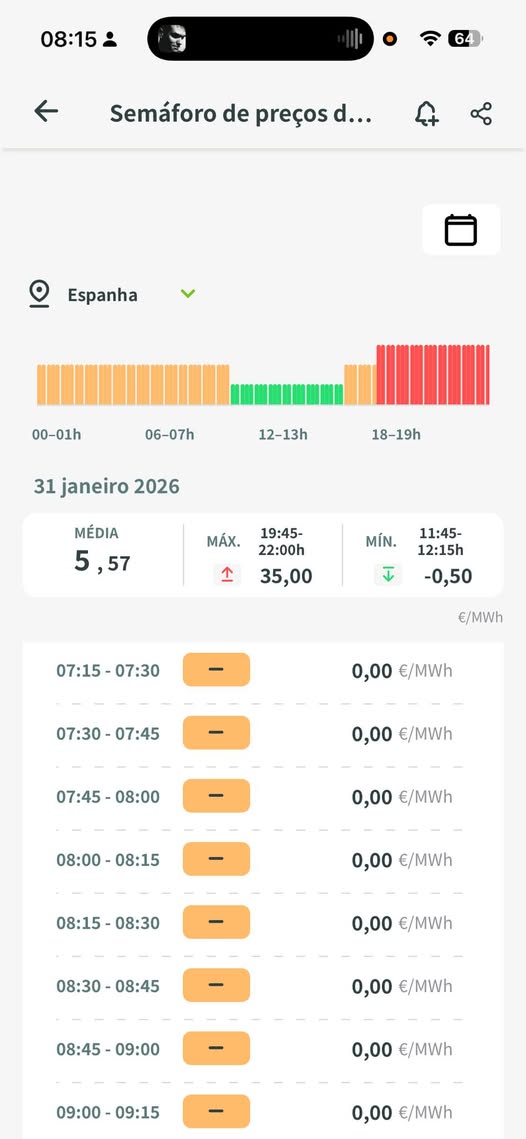The image size is (526, 1139).
Task: Go back using the arrow icon
Action: tap(46, 111)
